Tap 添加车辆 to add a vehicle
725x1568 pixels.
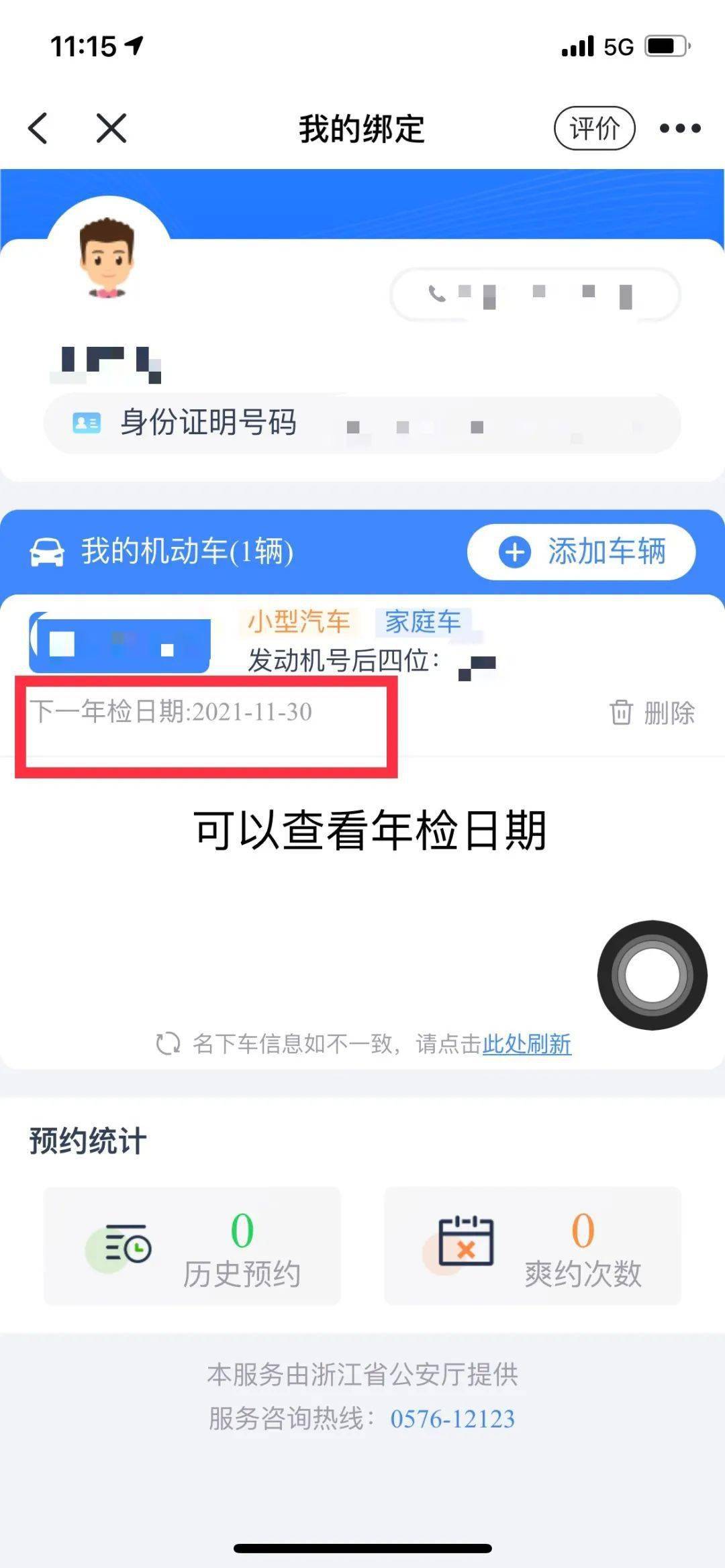[x=581, y=552]
